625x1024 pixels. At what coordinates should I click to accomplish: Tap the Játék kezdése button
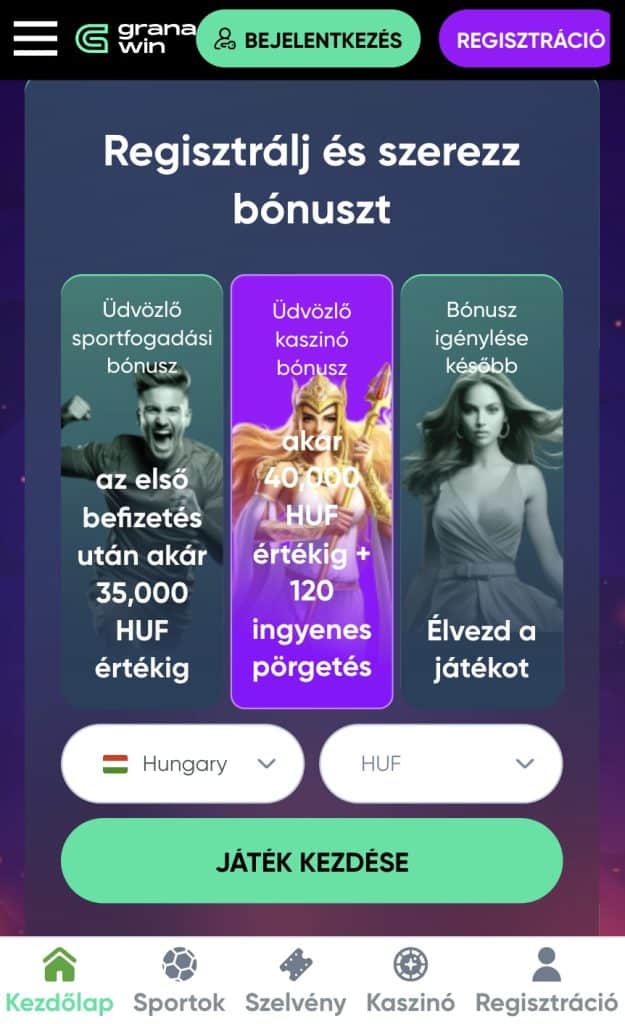(312, 861)
